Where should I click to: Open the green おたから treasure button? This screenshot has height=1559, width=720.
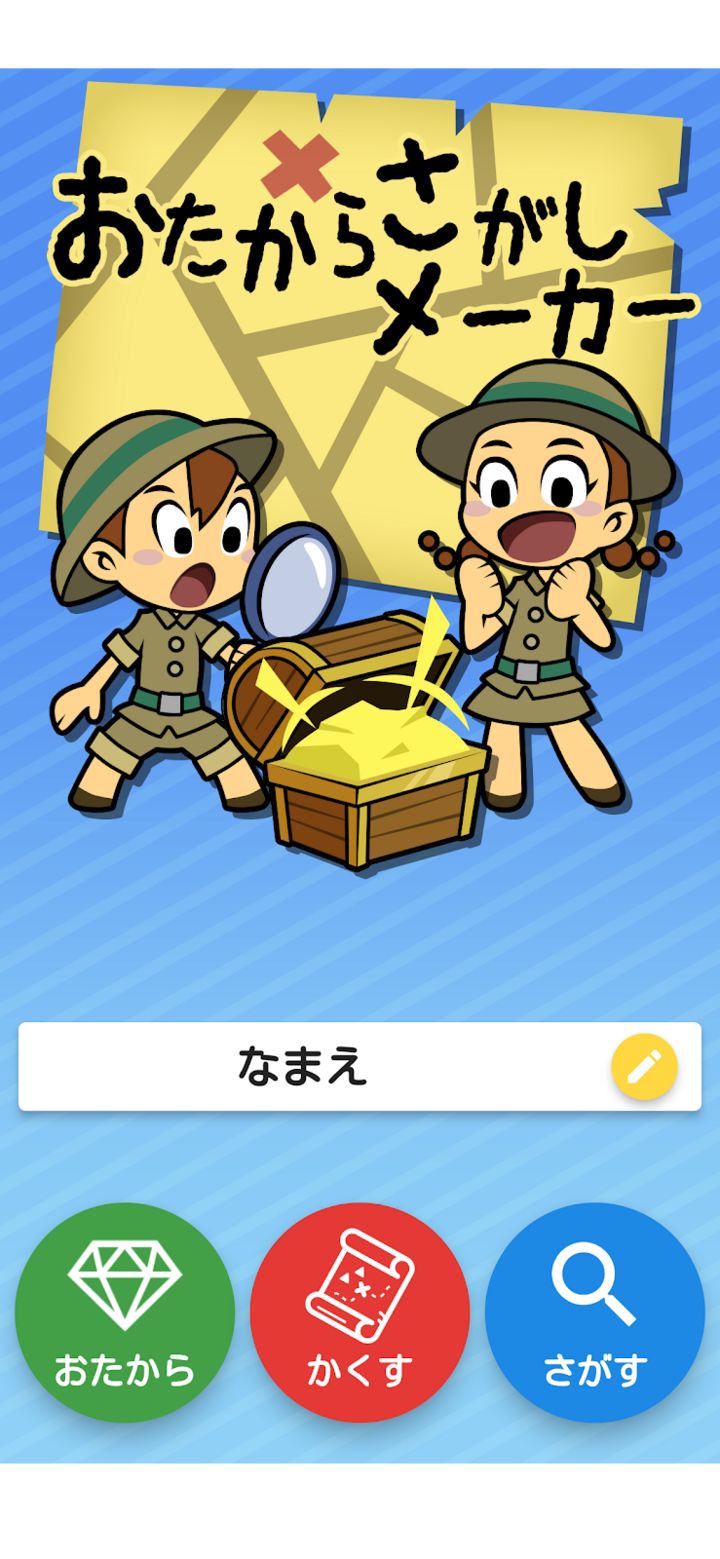coord(125,1312)
